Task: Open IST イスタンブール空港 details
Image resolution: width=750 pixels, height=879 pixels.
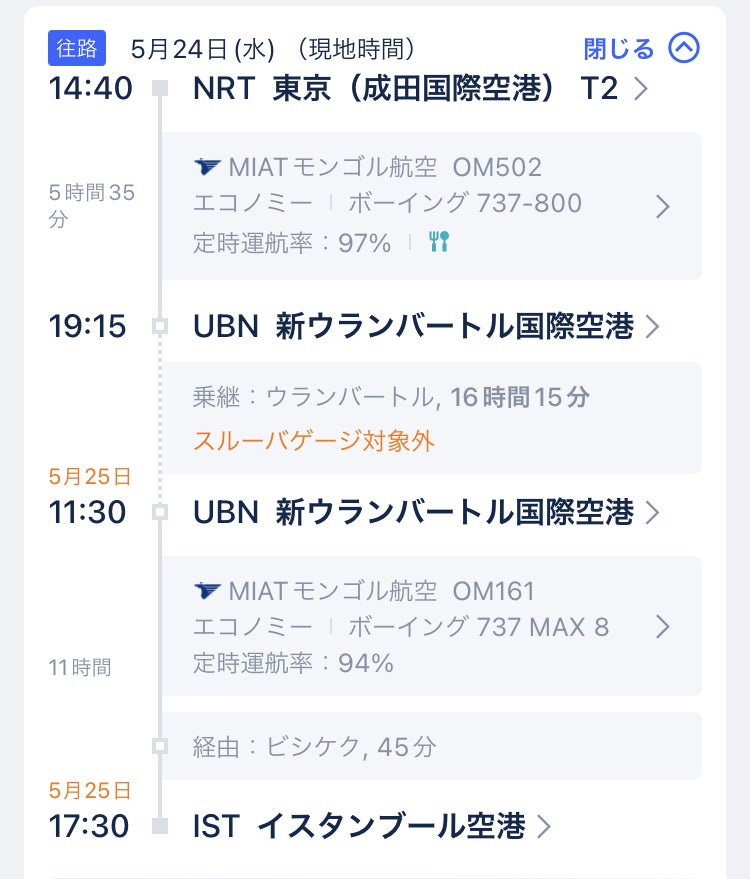Action: tap(372, 827)
